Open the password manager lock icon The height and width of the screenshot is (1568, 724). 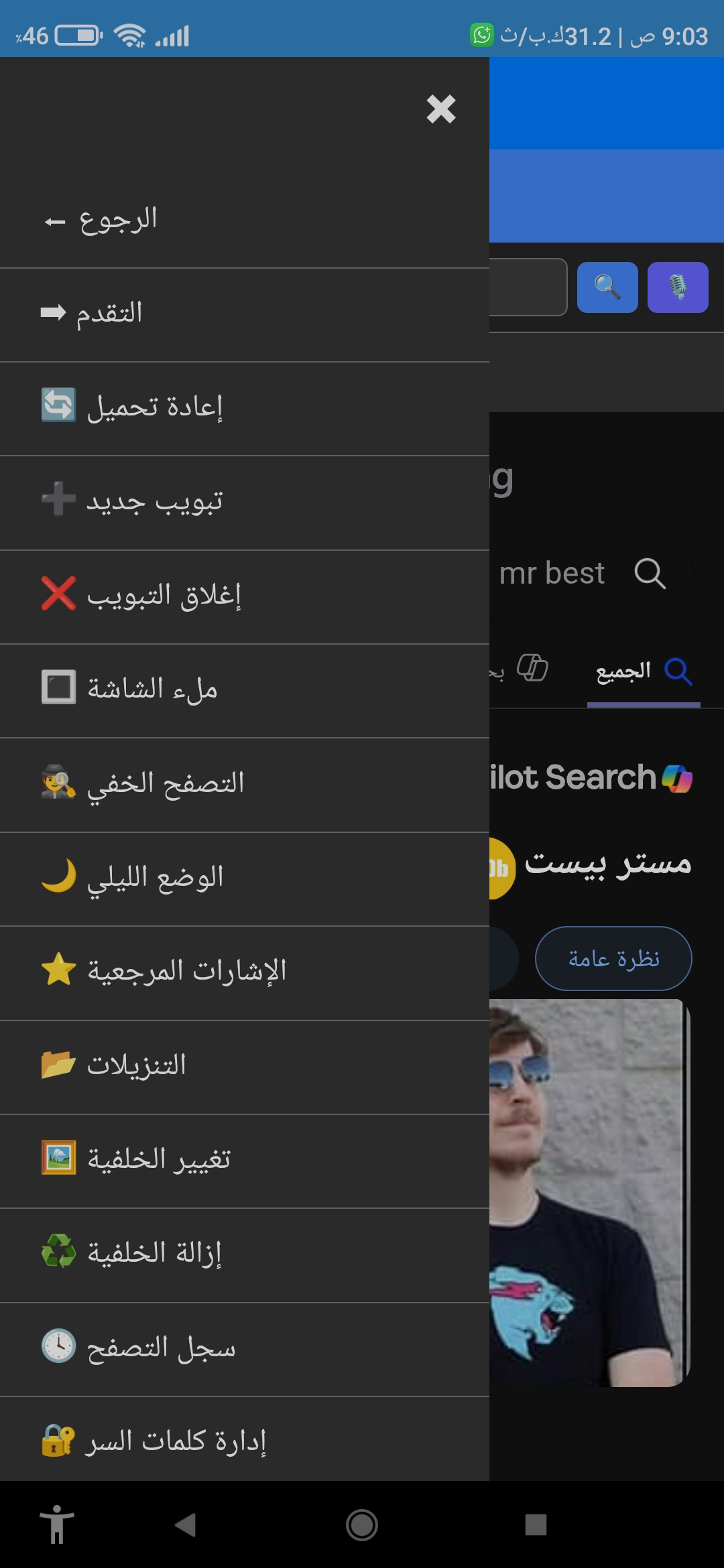click(57, 1441)
